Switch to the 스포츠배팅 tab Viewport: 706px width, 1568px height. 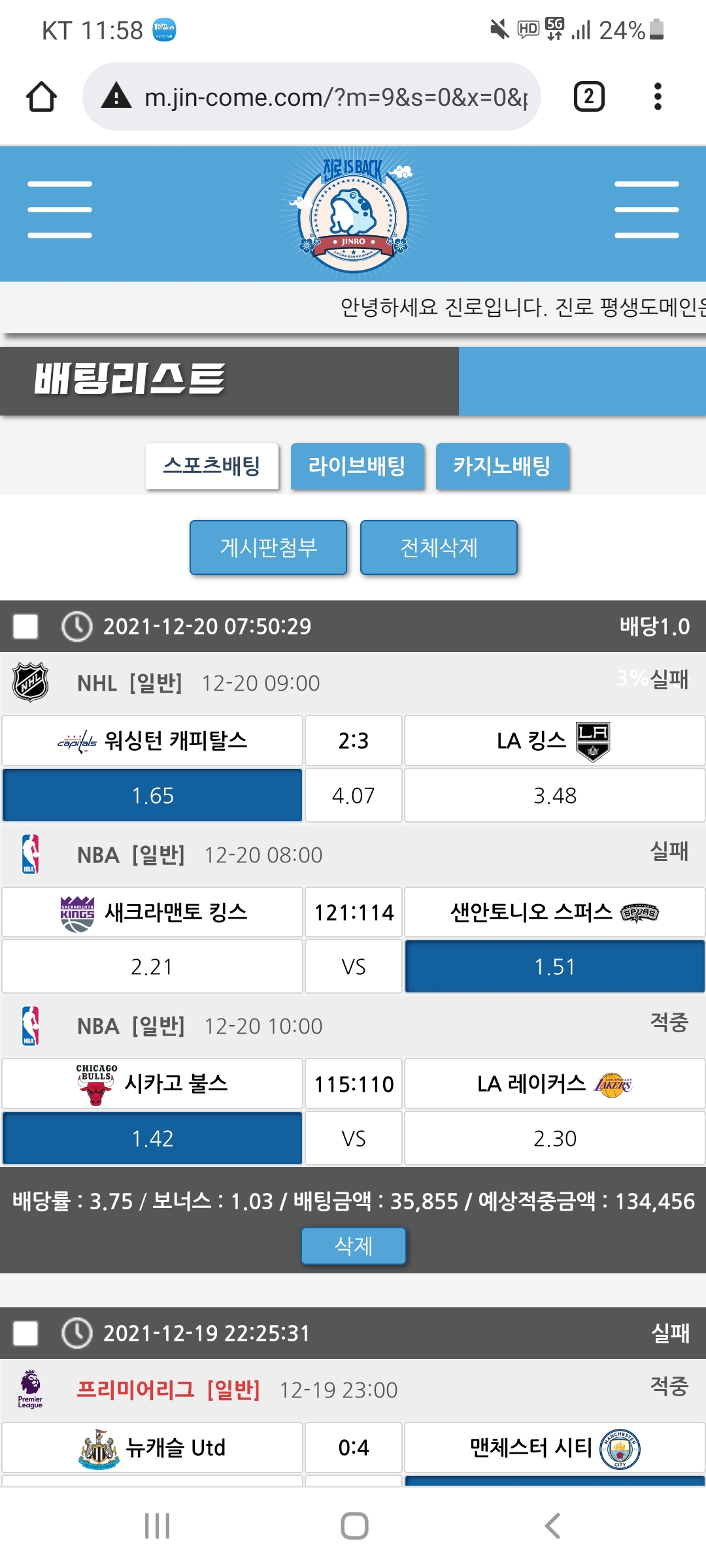click(212, 466)
